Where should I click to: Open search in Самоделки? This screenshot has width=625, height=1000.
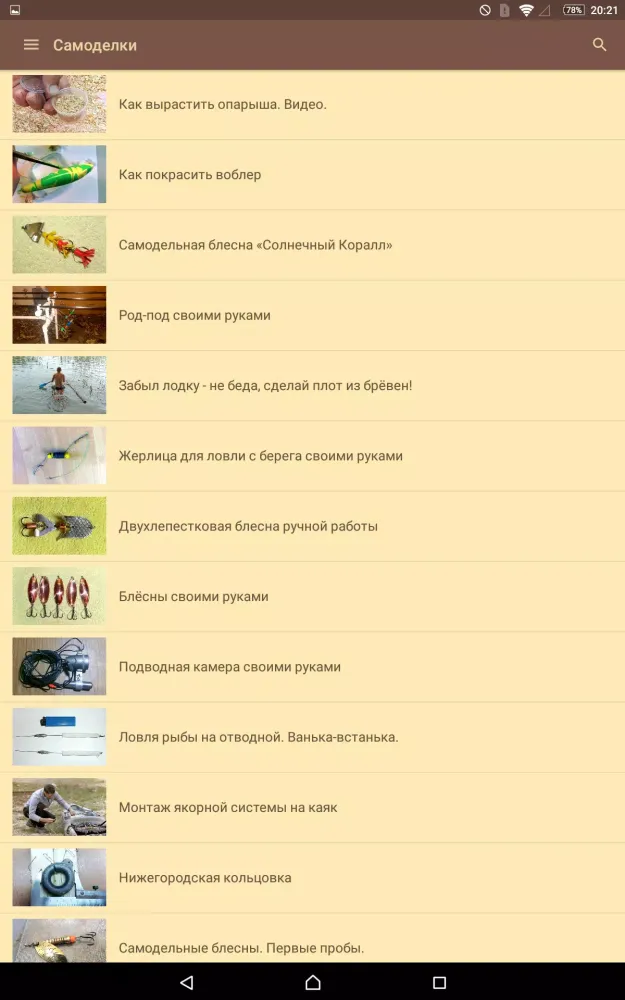tap(599, 45)
